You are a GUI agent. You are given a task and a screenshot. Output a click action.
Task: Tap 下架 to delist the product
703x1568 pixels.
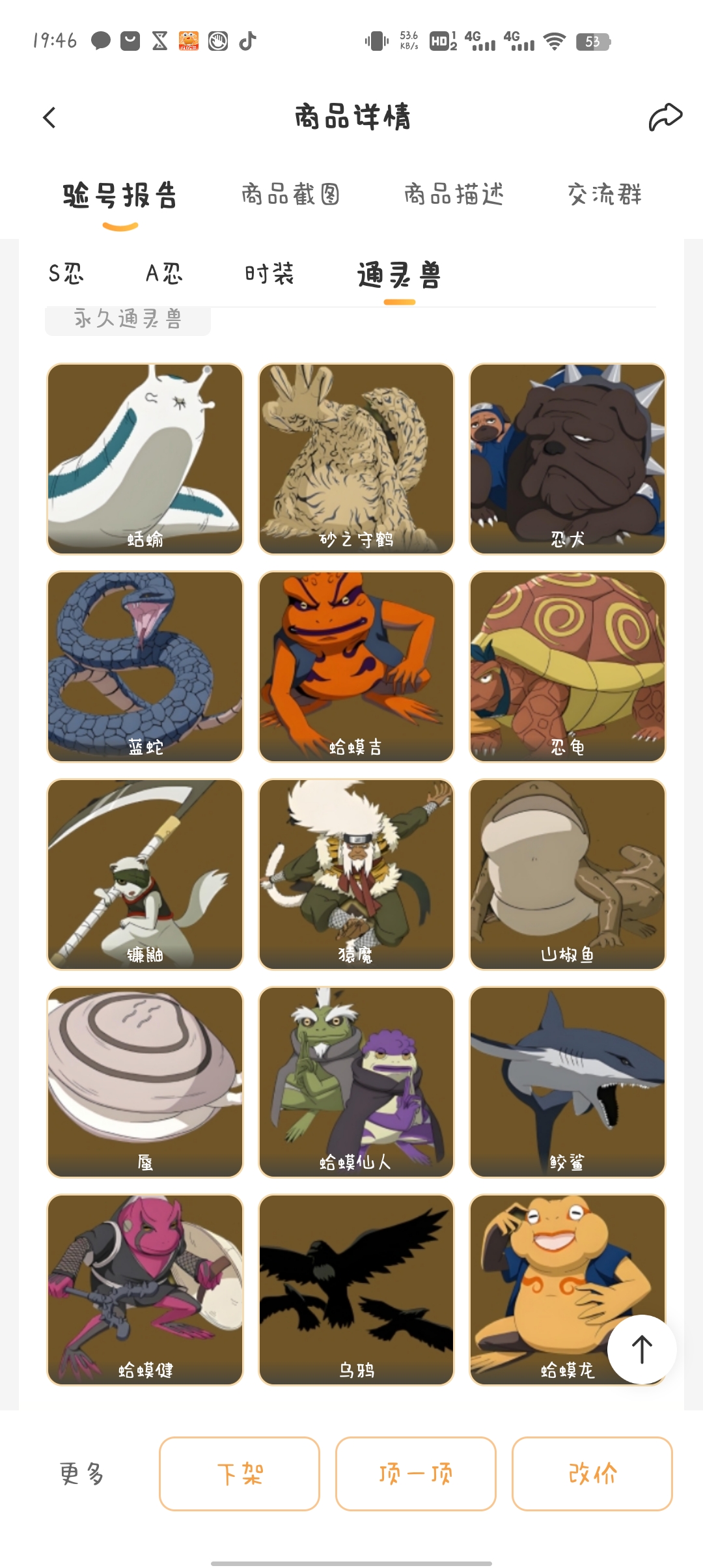[x=240, y=1474]
